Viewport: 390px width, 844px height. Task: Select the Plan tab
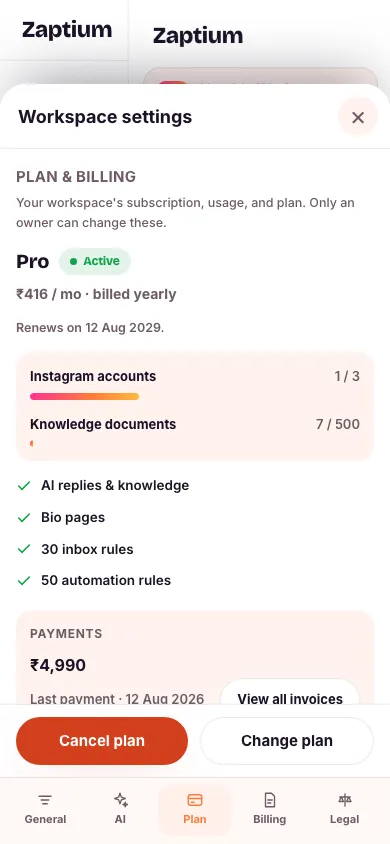point(195,809)
